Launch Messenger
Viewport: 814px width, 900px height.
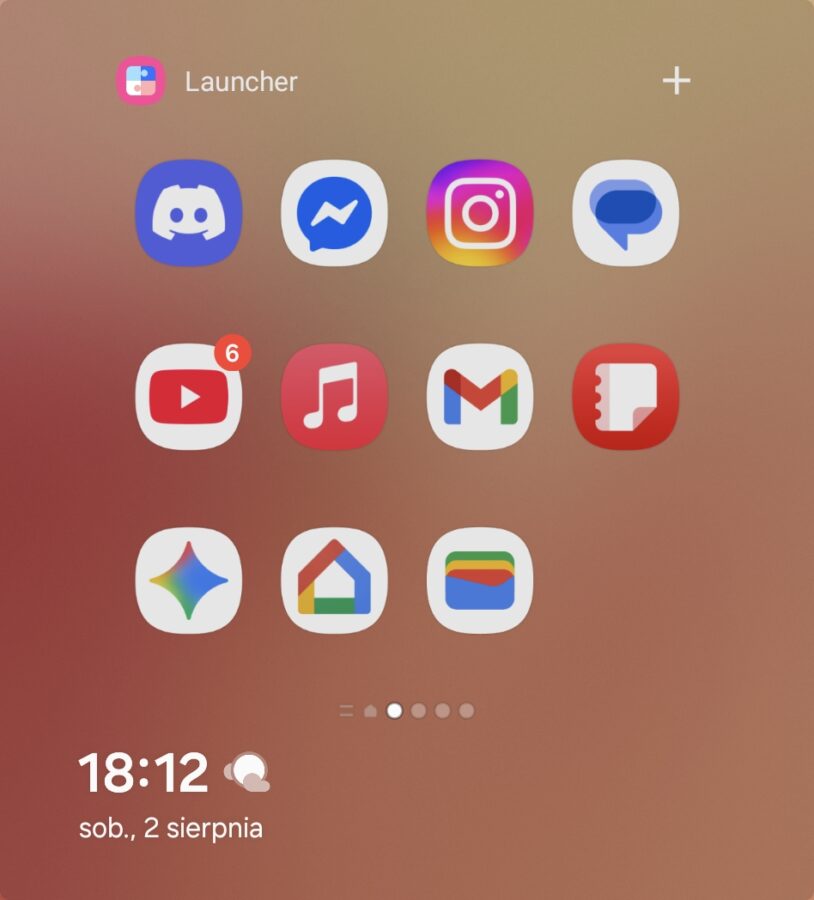pyautogui.click(x=334, y=213)
